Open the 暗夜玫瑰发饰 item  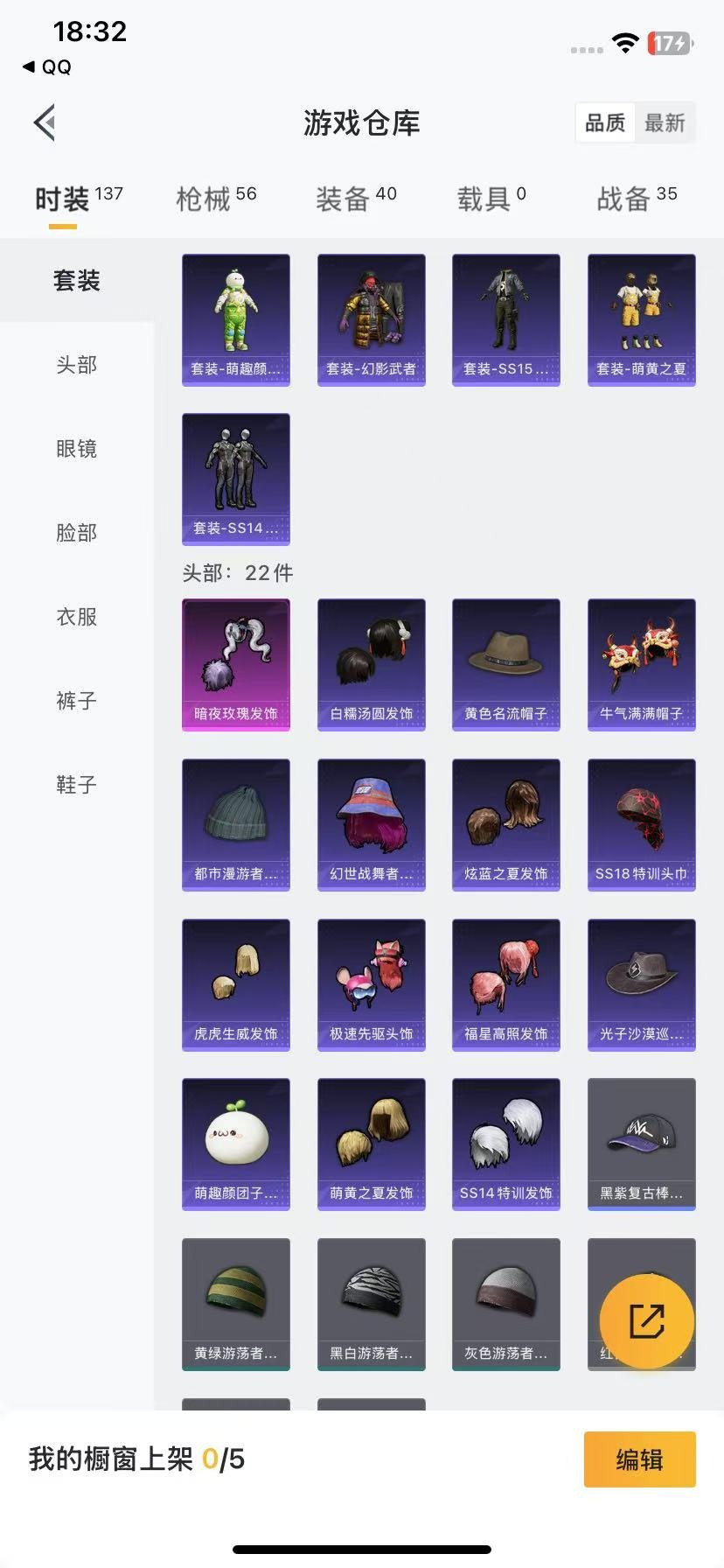point(236,665)
